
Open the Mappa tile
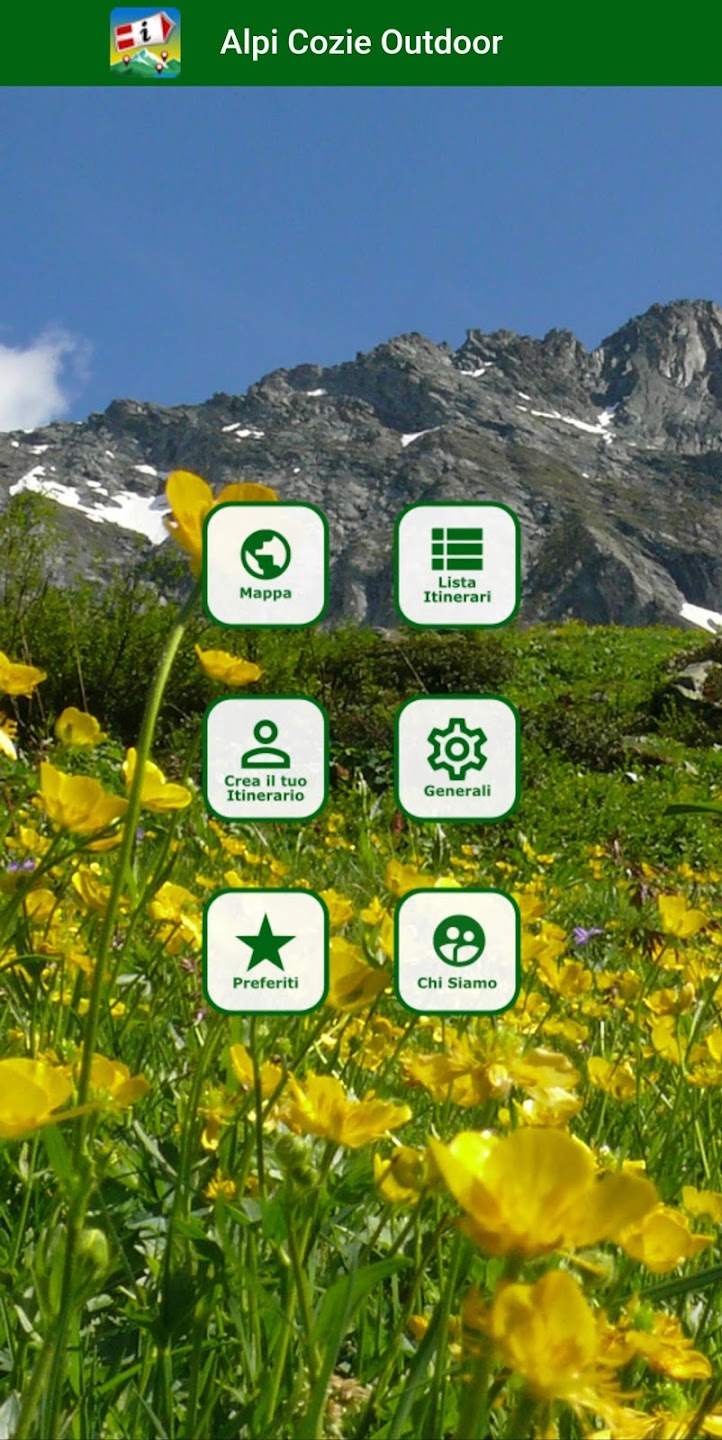[x=266, y=565]
